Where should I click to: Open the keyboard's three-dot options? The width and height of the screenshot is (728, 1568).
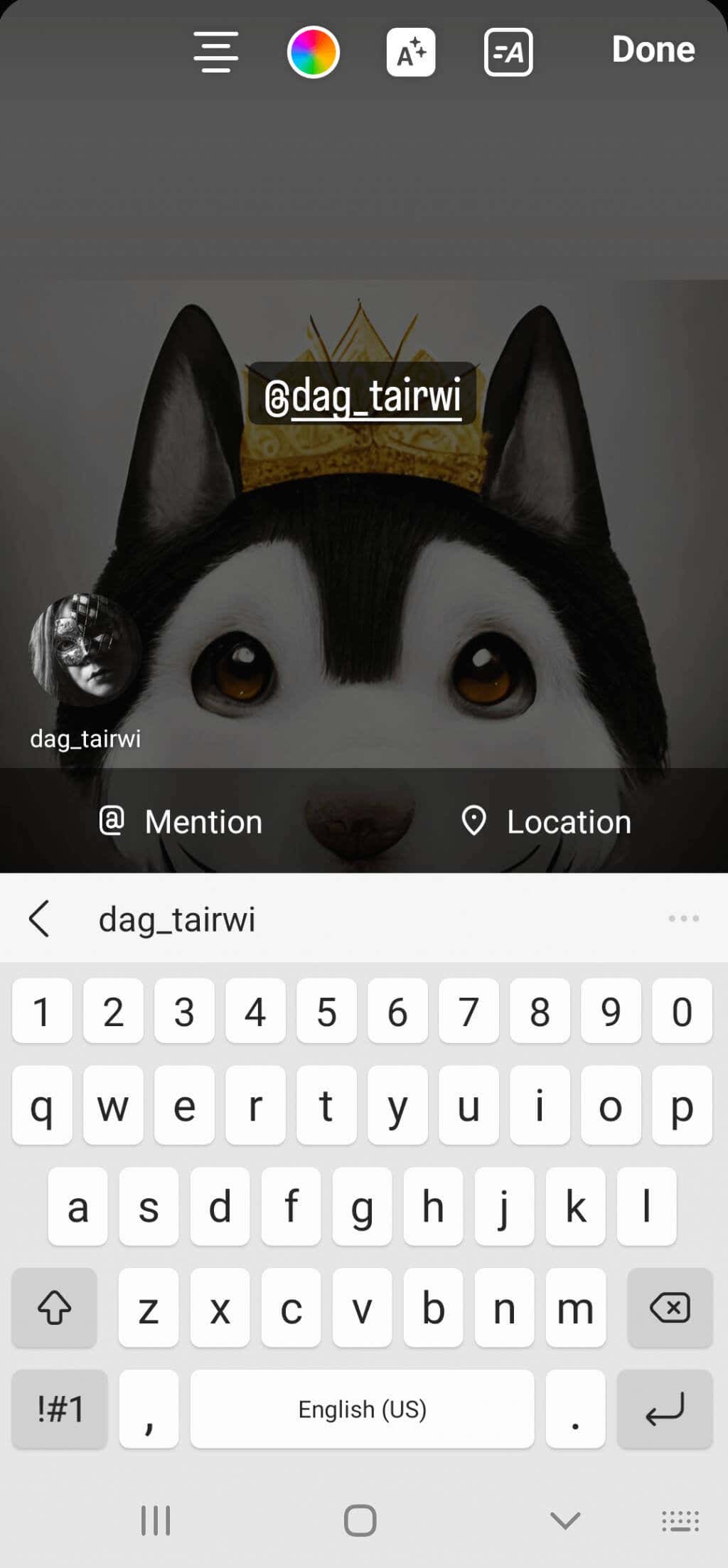683,918
